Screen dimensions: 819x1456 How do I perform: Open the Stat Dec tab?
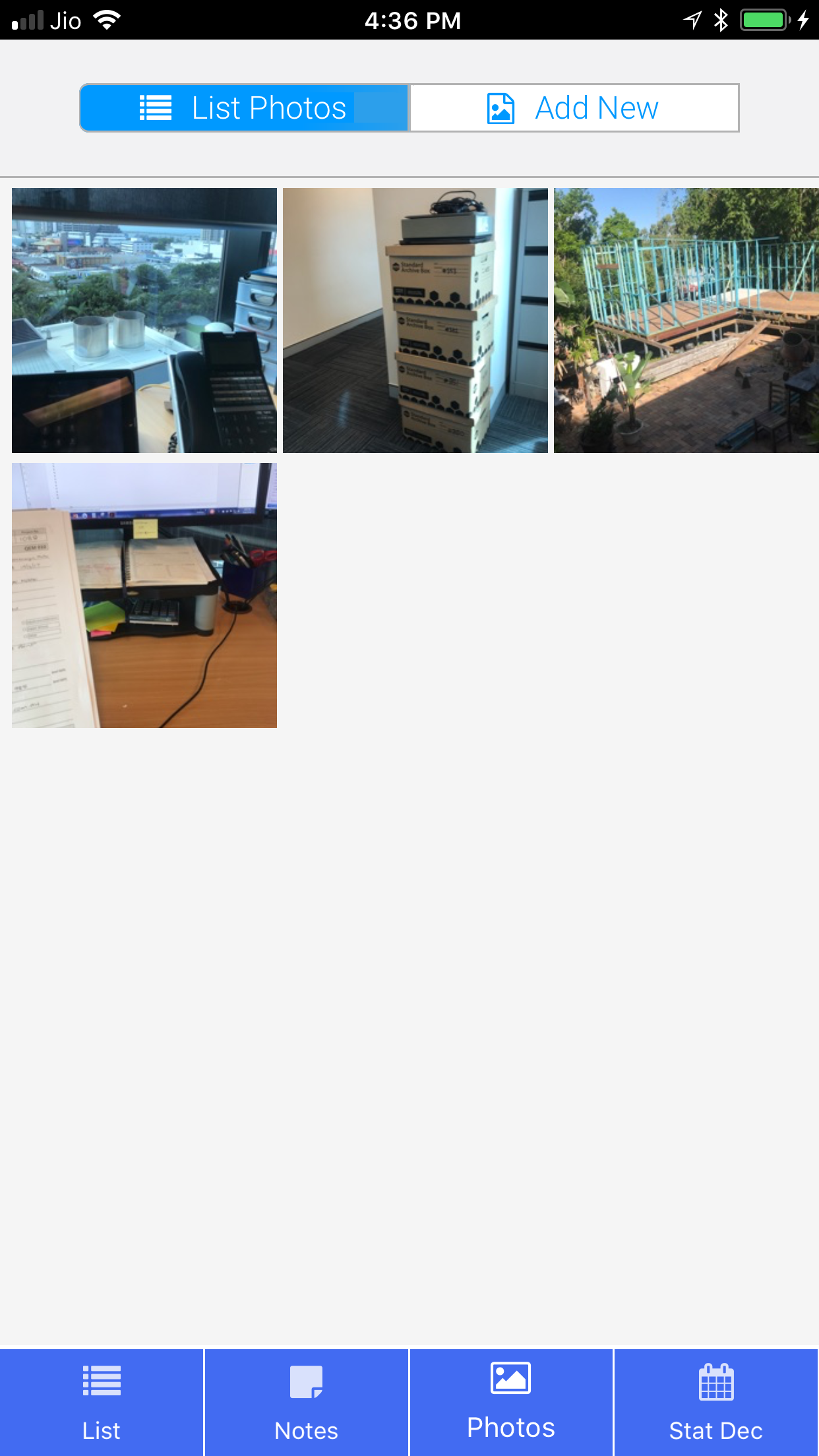[x=716, y=1402]
